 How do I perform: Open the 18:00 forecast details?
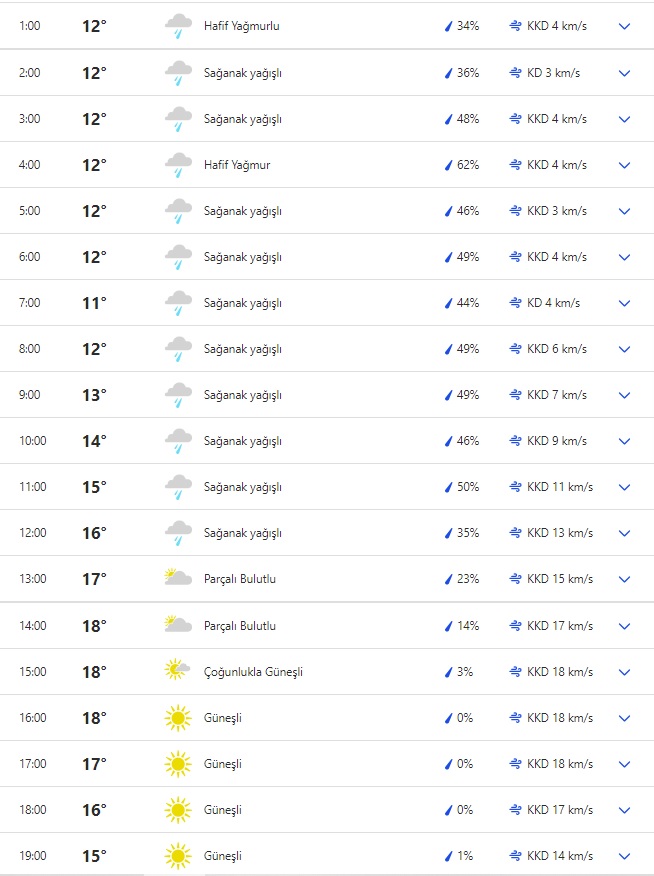click(625, 810)
